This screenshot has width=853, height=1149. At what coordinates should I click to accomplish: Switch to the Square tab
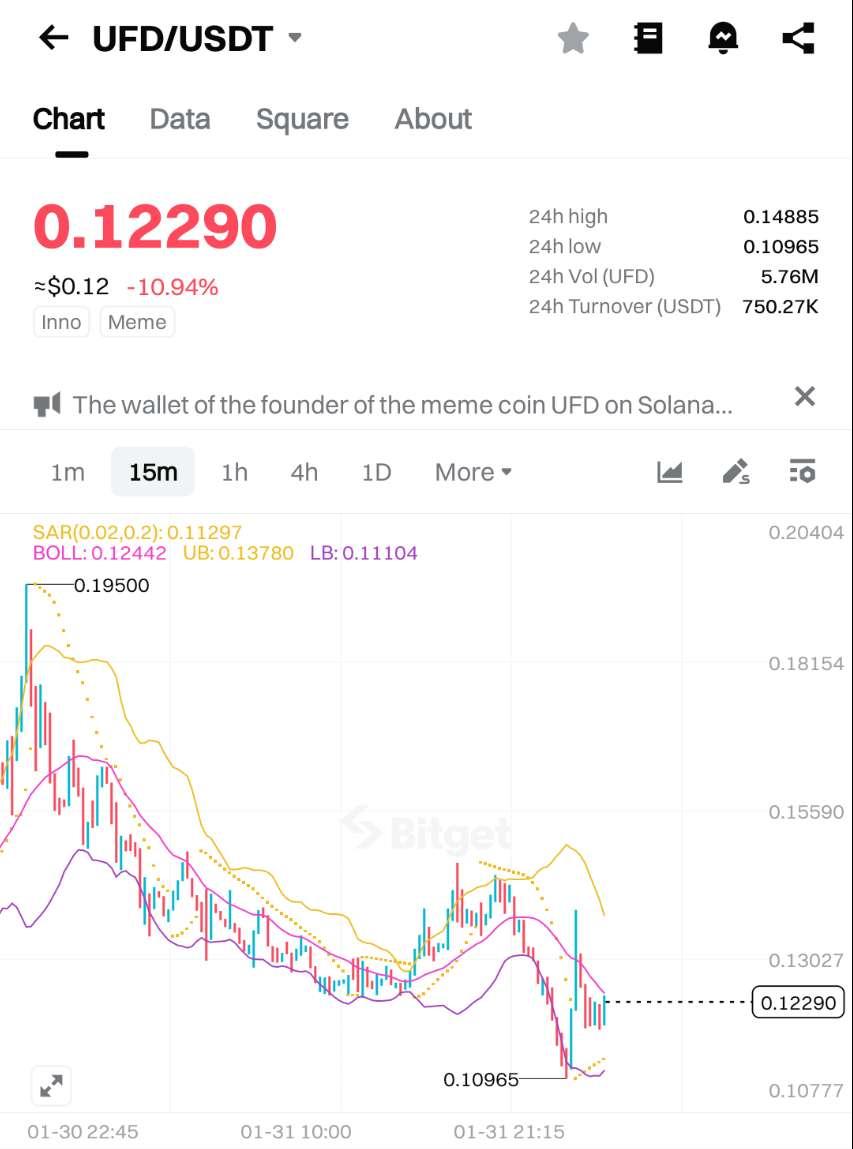point(302,119)
